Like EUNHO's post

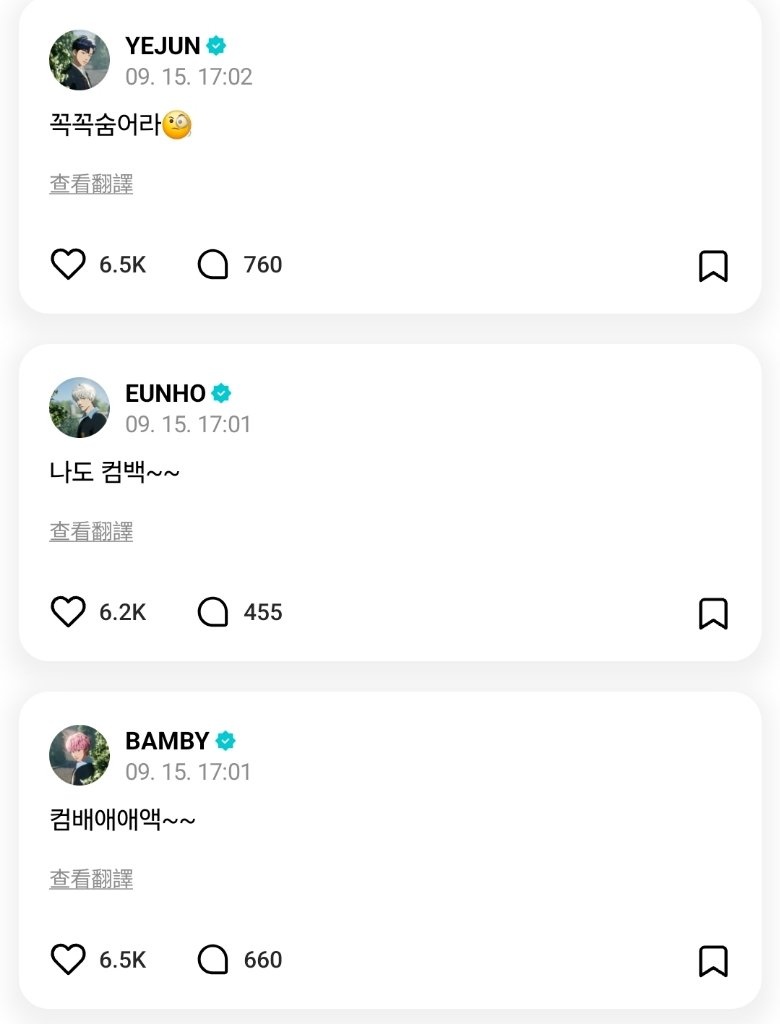tap(68, 612)
